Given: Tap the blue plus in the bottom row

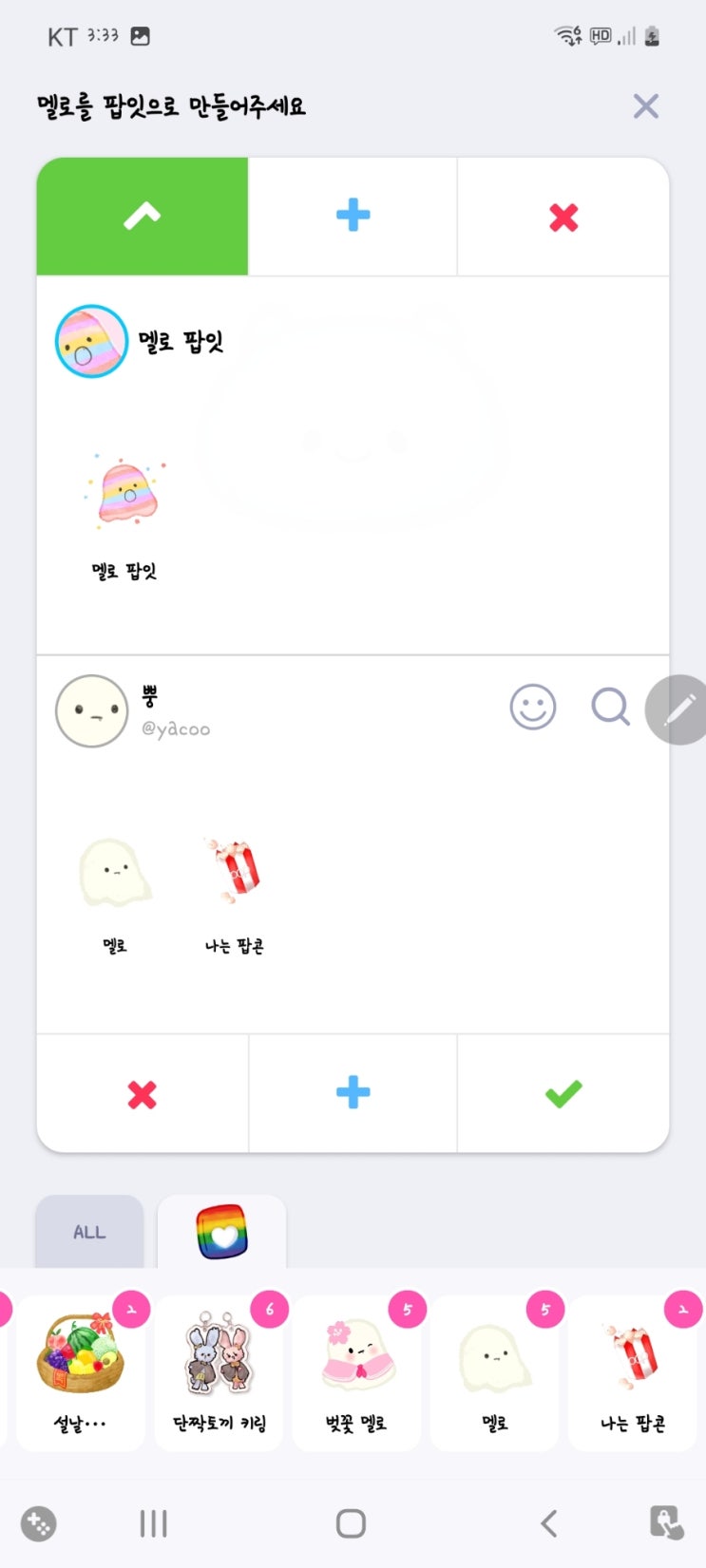Looking at the screenshot, I should tap(353, 1092).
